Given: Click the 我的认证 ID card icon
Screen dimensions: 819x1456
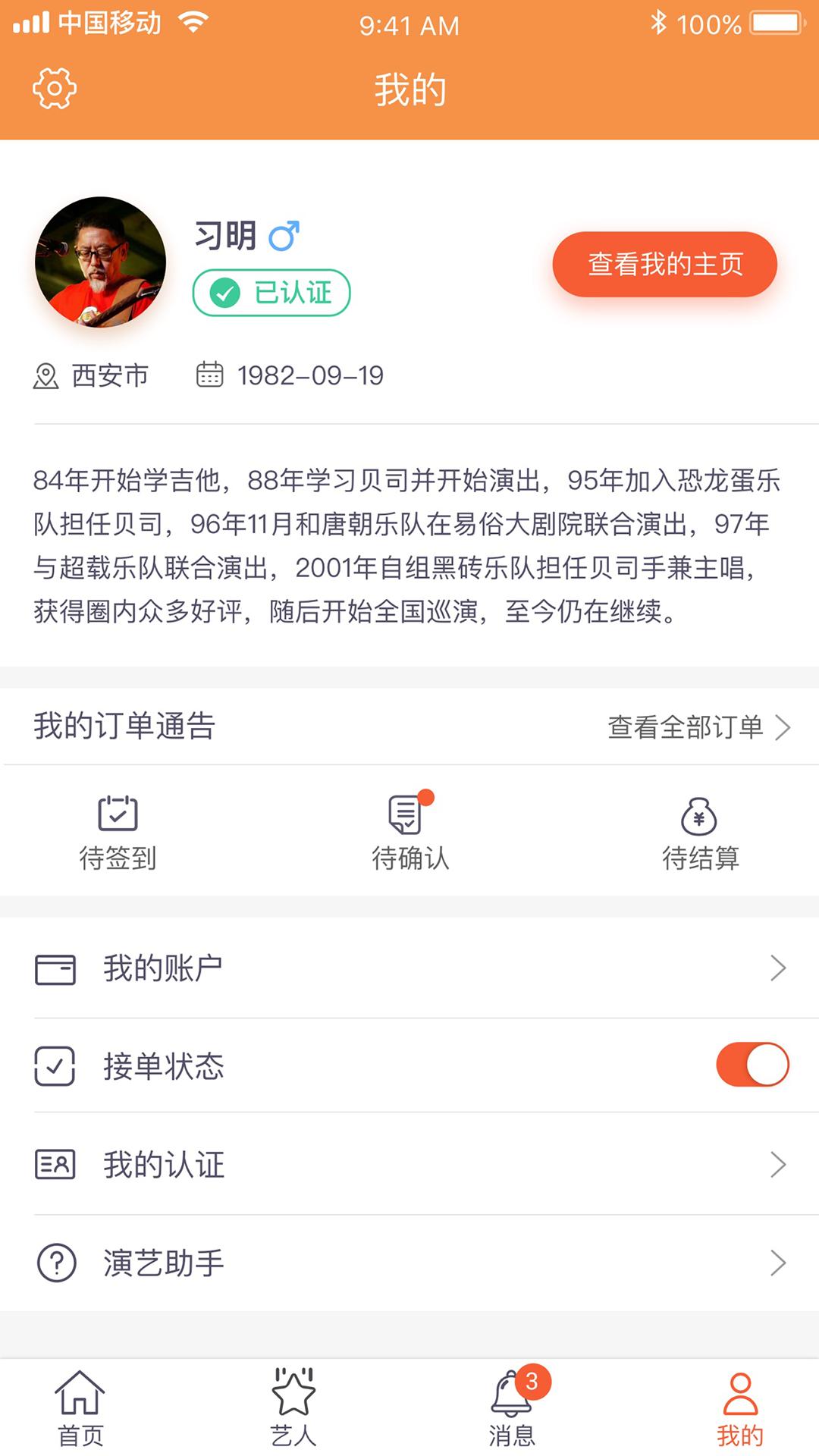Looking at the screenshot, I should [x=54, y=1164].
